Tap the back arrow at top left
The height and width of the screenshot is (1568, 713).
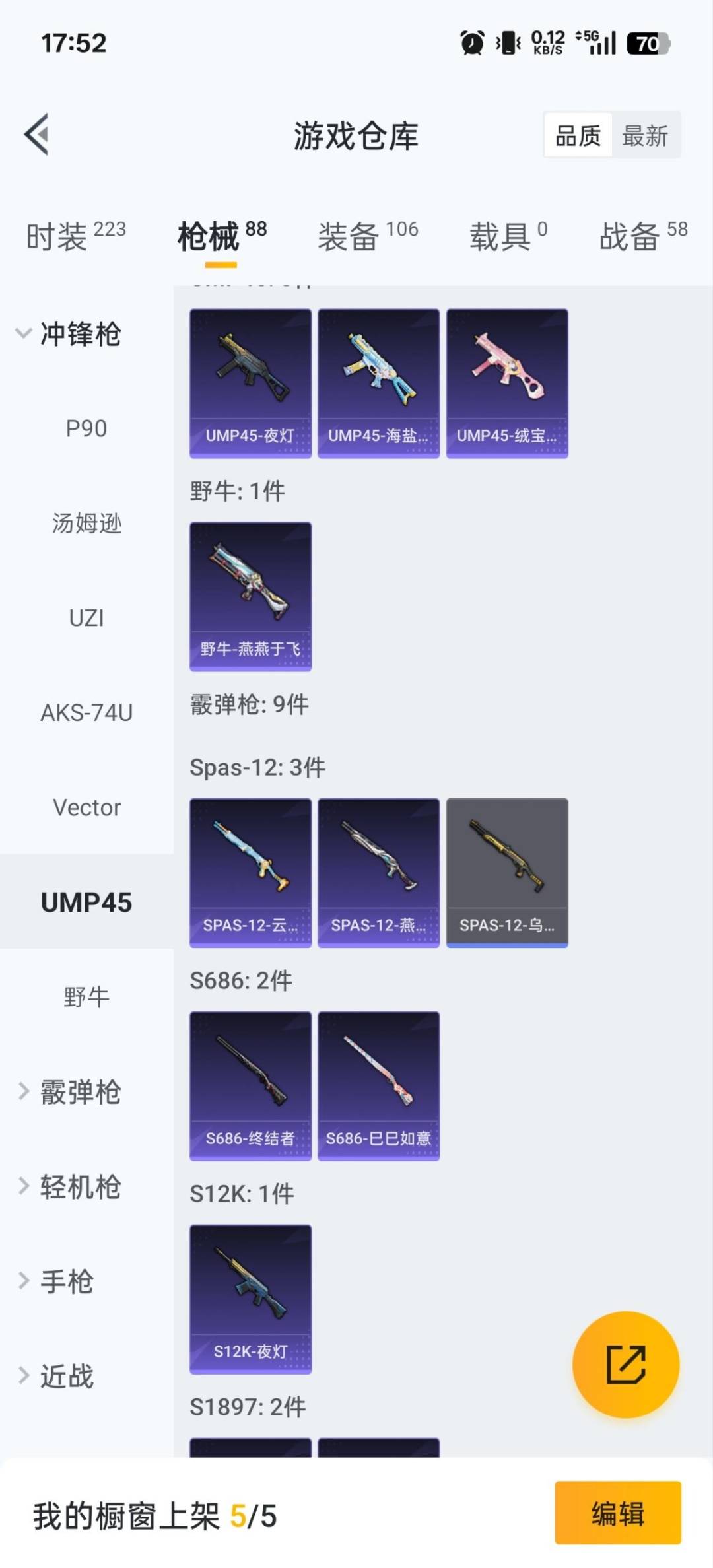click(38, 135)
